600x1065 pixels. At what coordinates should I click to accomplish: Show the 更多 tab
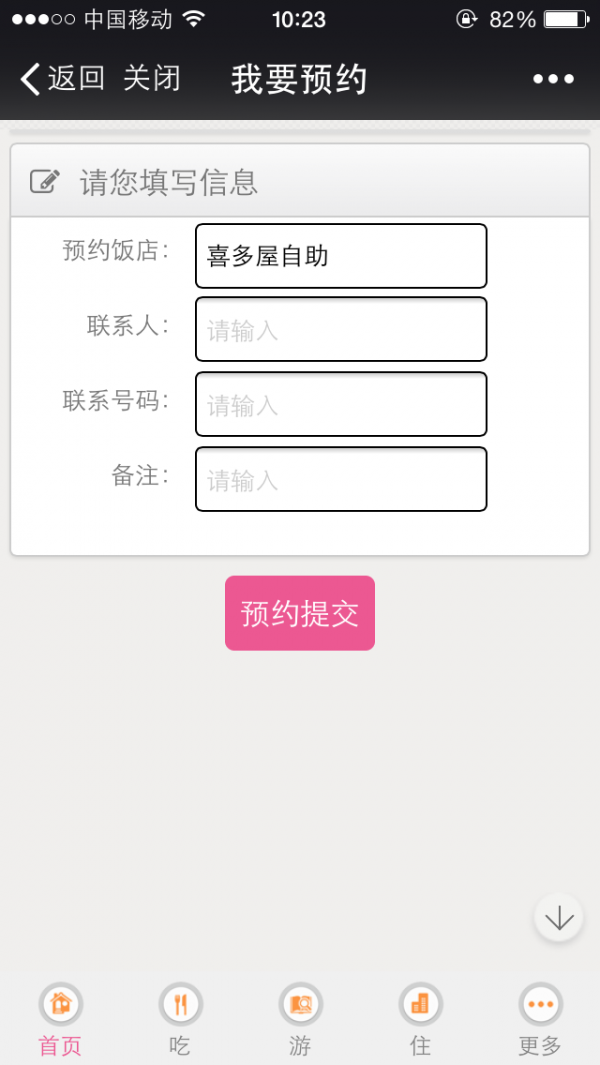coord(540,1020)
